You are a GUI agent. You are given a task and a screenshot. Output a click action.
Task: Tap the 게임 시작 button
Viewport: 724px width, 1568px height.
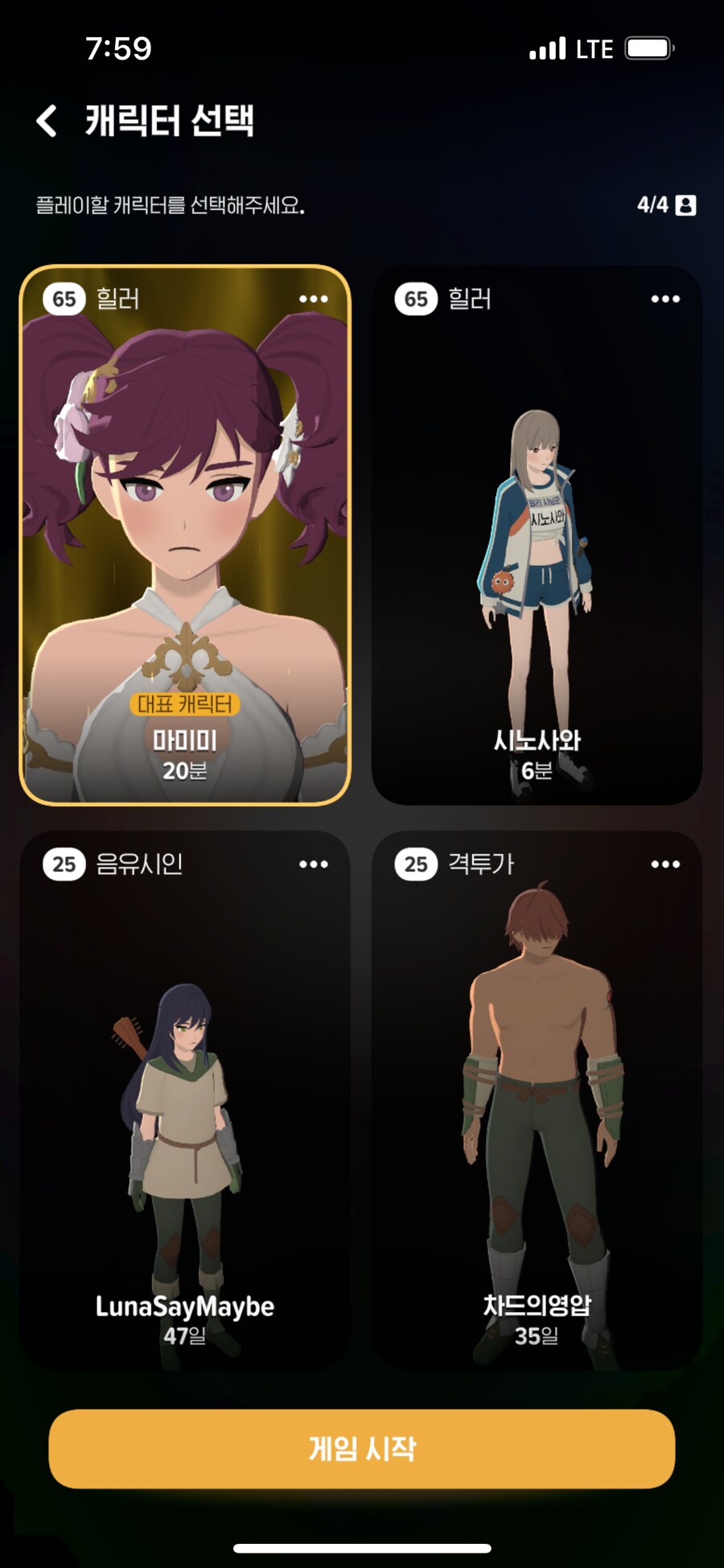tap(362, 1448)
